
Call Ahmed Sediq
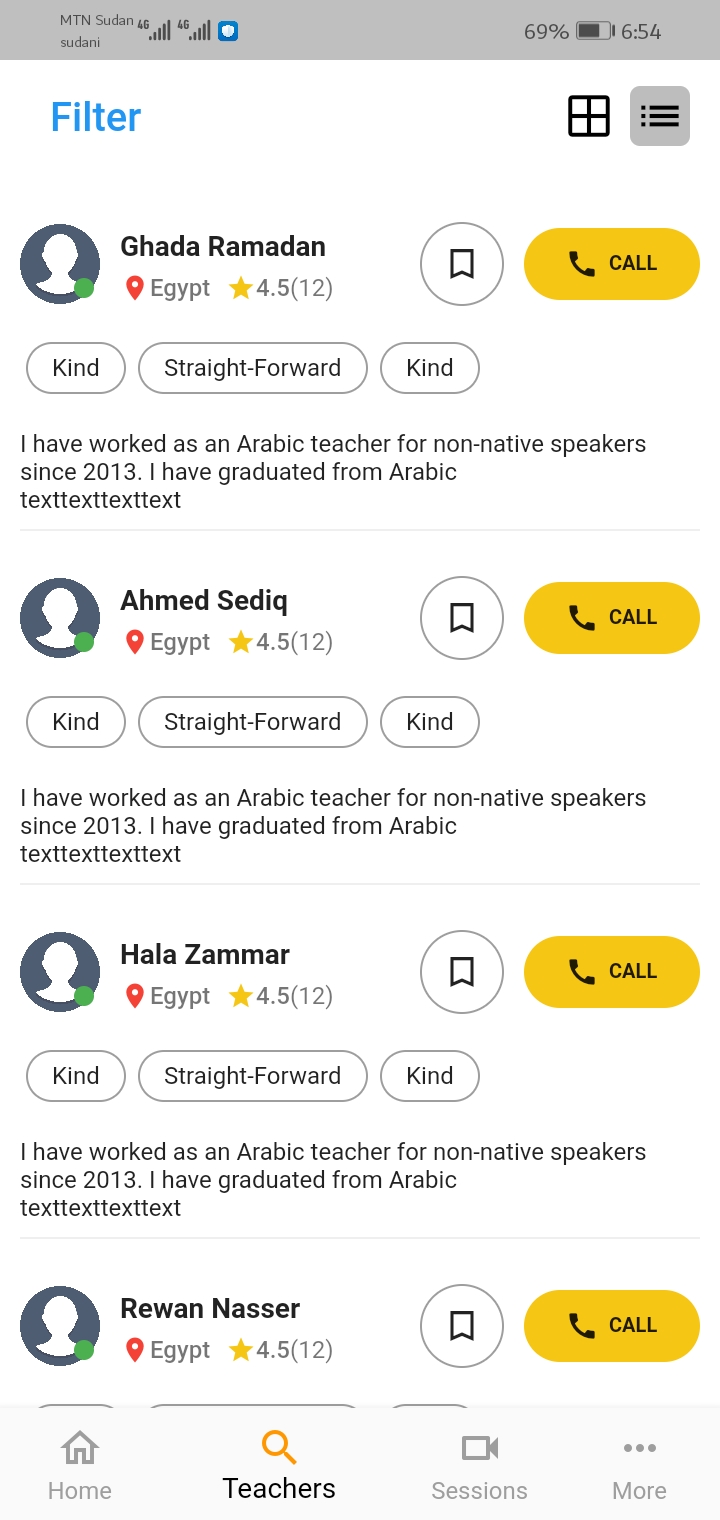tap(611, 618)
